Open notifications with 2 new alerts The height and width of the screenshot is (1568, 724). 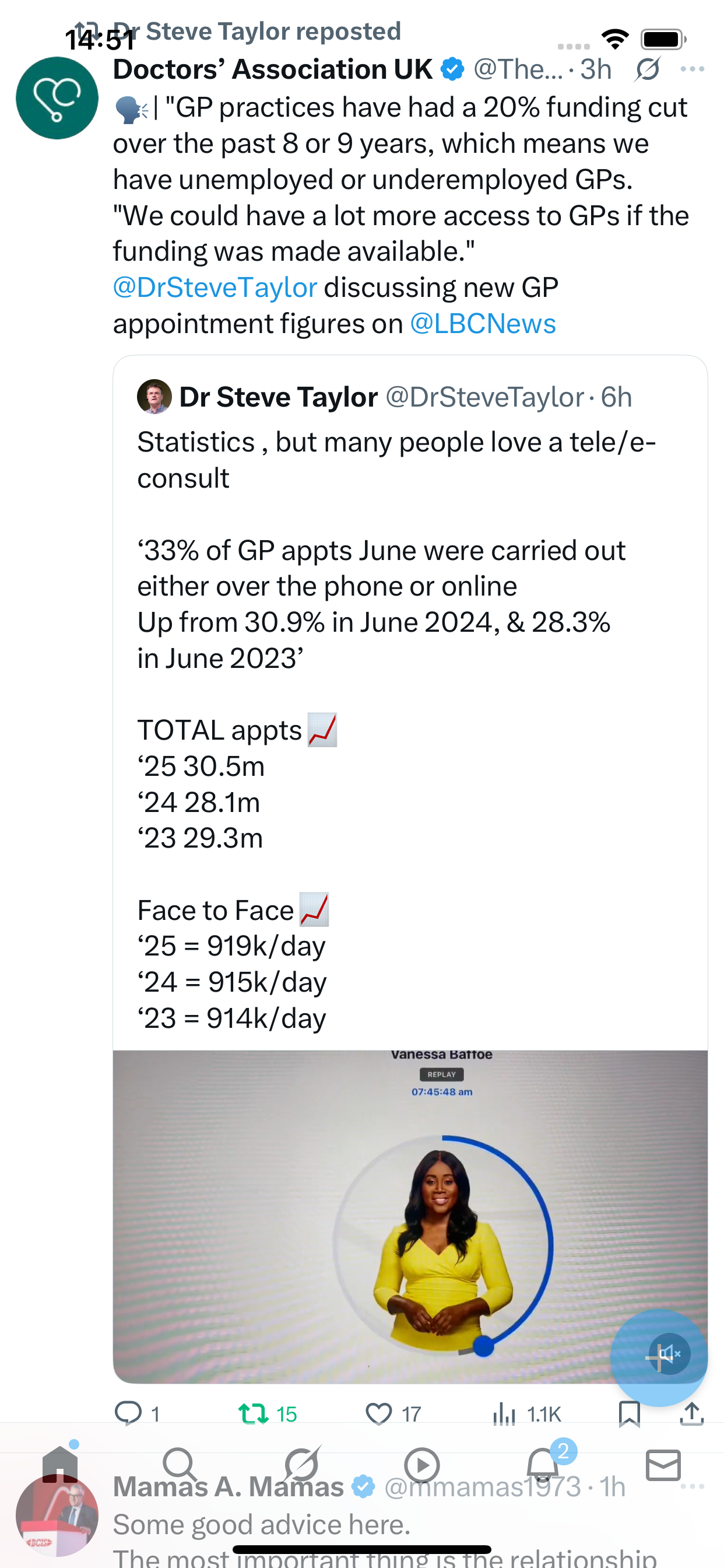pos(543,1465)
